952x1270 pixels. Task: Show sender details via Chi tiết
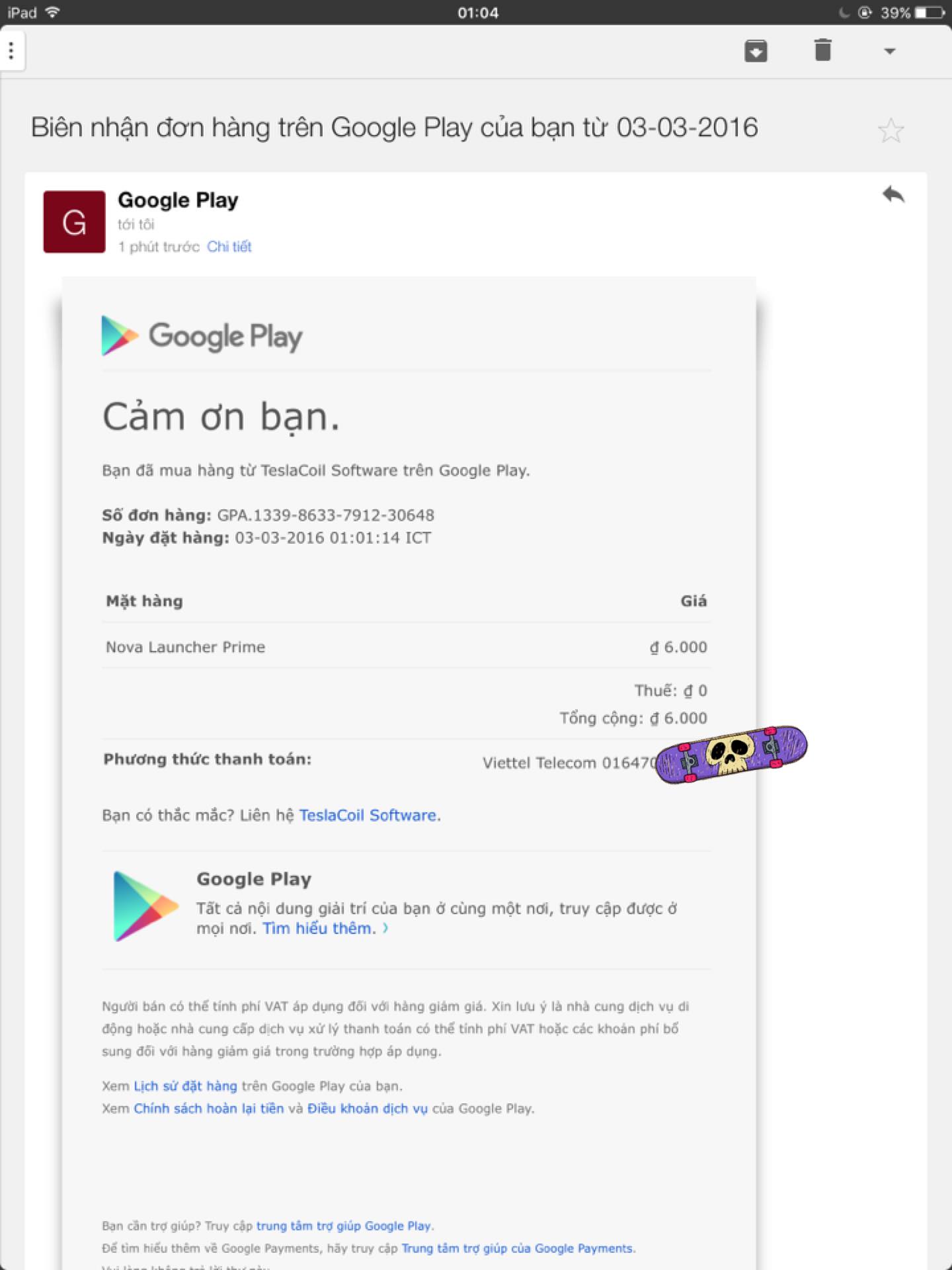click(x=229, y=247)
